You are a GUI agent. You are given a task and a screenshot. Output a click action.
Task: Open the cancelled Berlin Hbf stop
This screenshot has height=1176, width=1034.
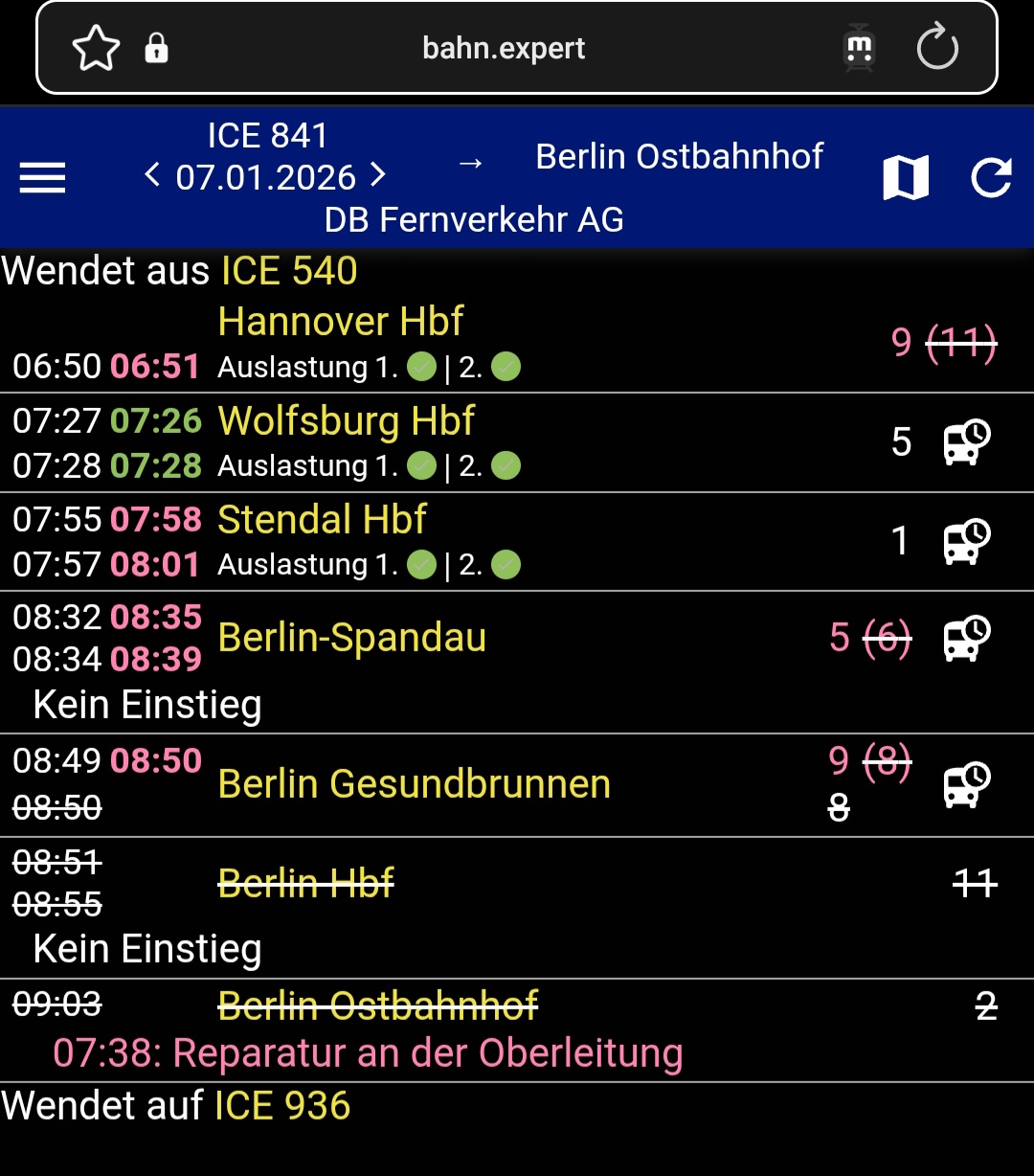pos(306,882)
